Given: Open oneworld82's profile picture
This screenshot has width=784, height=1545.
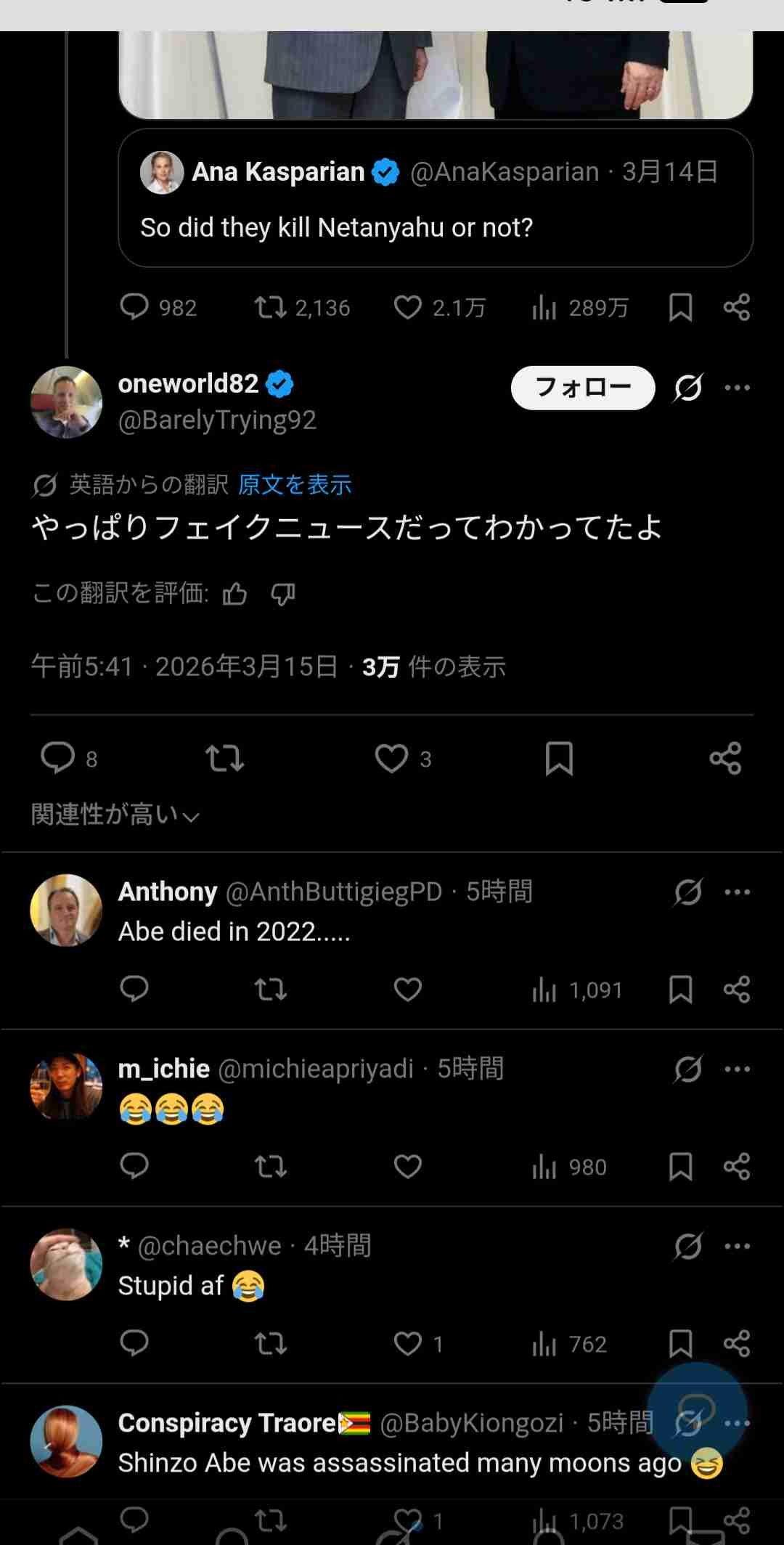Looking at the screenshot, I should pyautogui.click(x=66, y=402).
